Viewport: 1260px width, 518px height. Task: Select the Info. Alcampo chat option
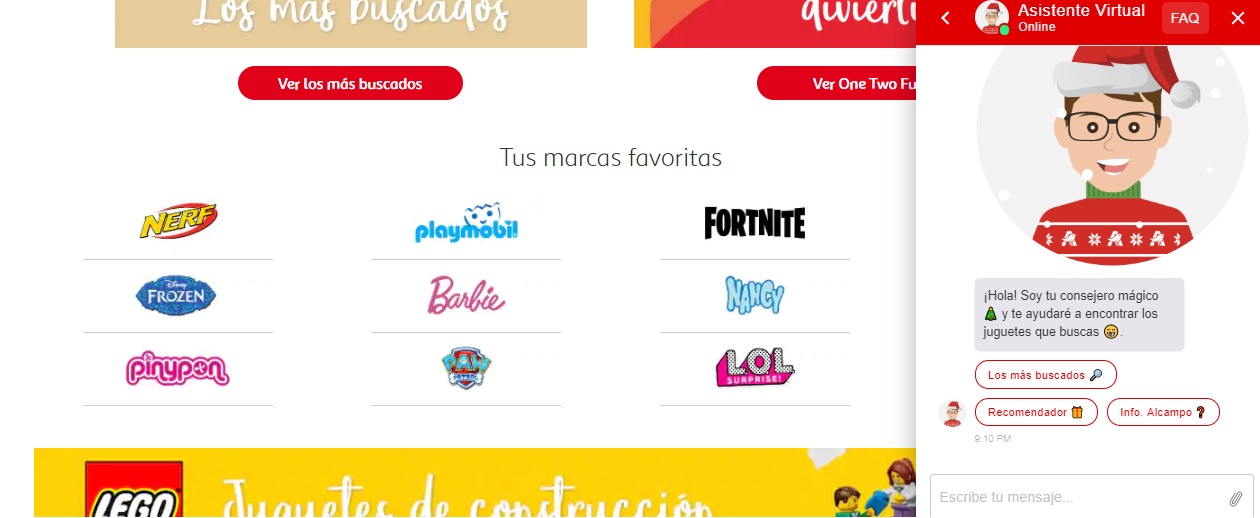1163,412
